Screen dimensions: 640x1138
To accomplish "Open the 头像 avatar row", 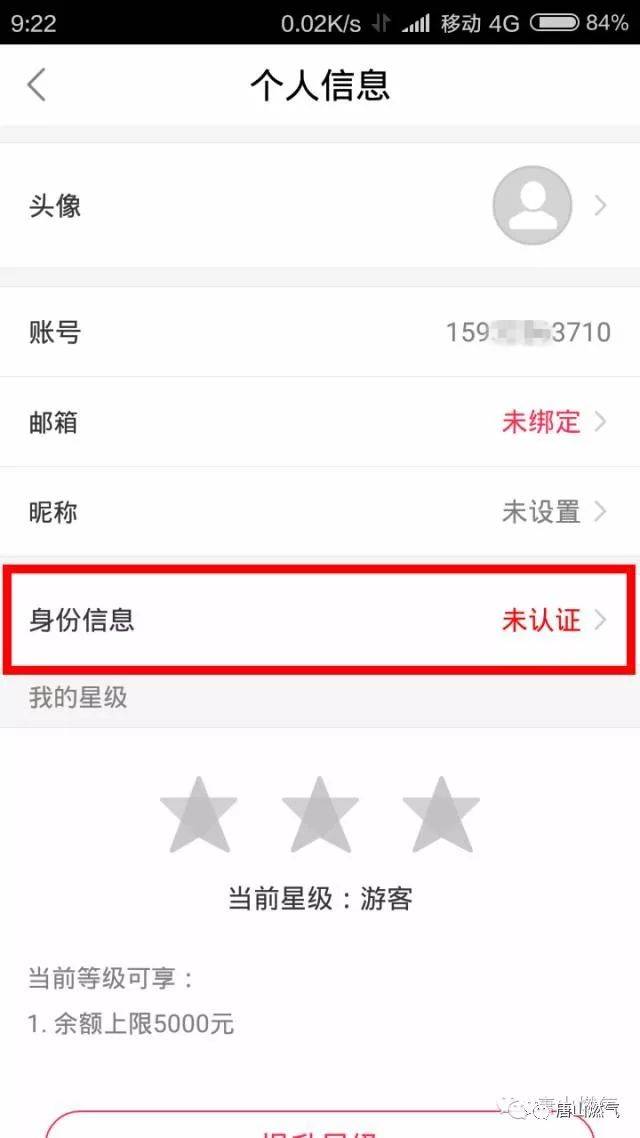I will point(320,206).
